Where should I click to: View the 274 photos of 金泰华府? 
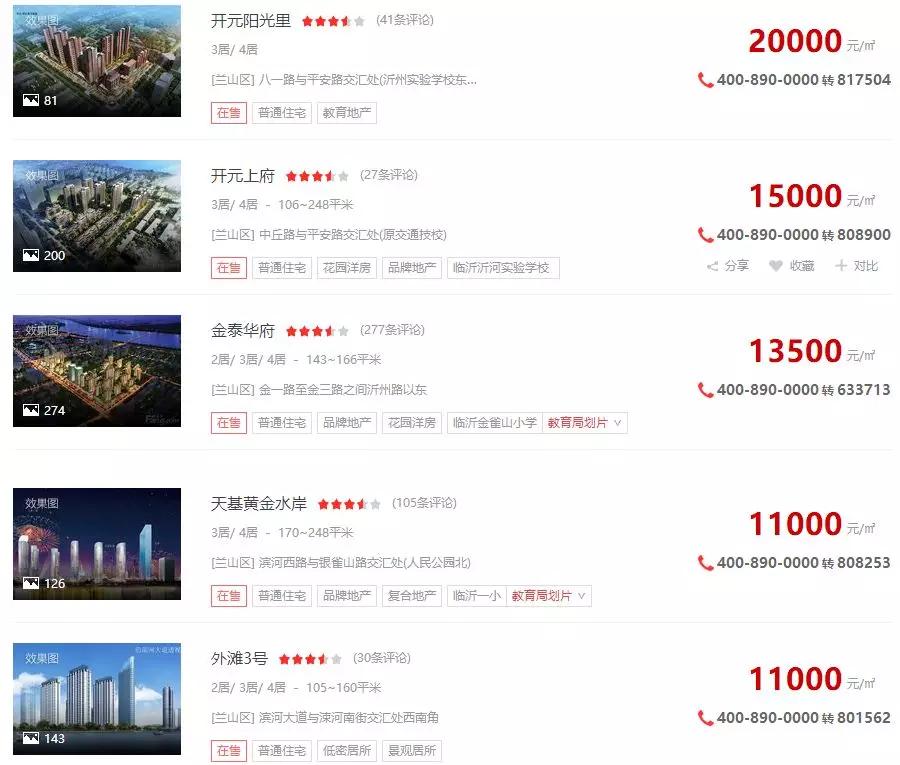(x=97, y=371)
